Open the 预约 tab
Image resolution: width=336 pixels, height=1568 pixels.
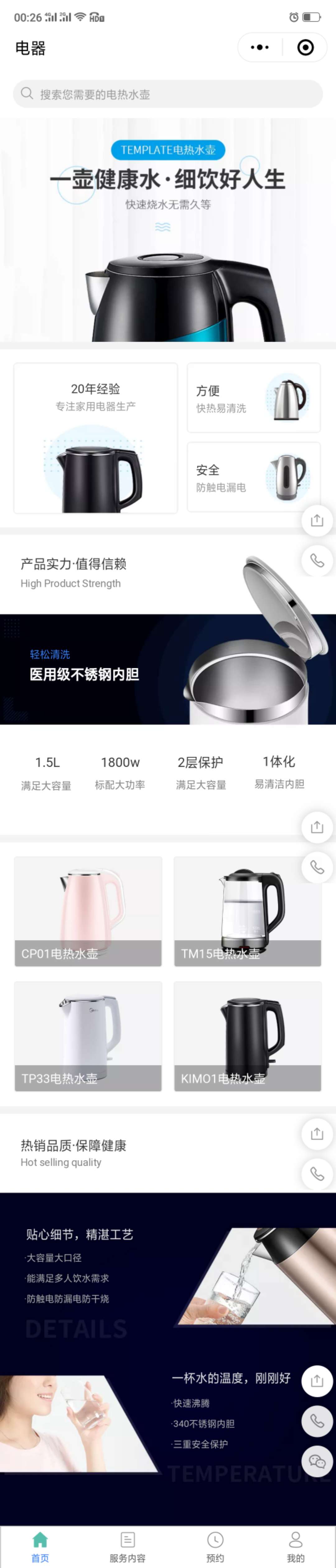coord(215,1547)
